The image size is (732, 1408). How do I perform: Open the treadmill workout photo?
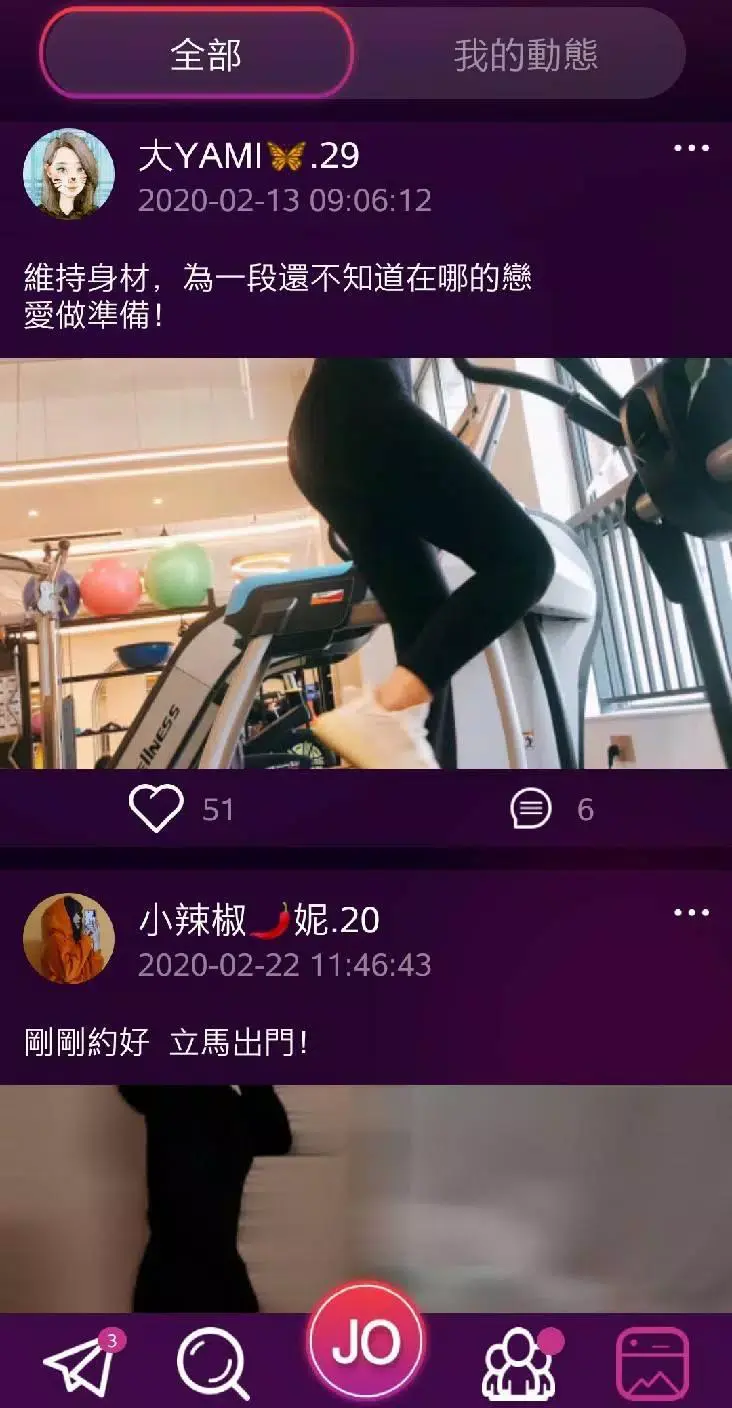(366, 565)
